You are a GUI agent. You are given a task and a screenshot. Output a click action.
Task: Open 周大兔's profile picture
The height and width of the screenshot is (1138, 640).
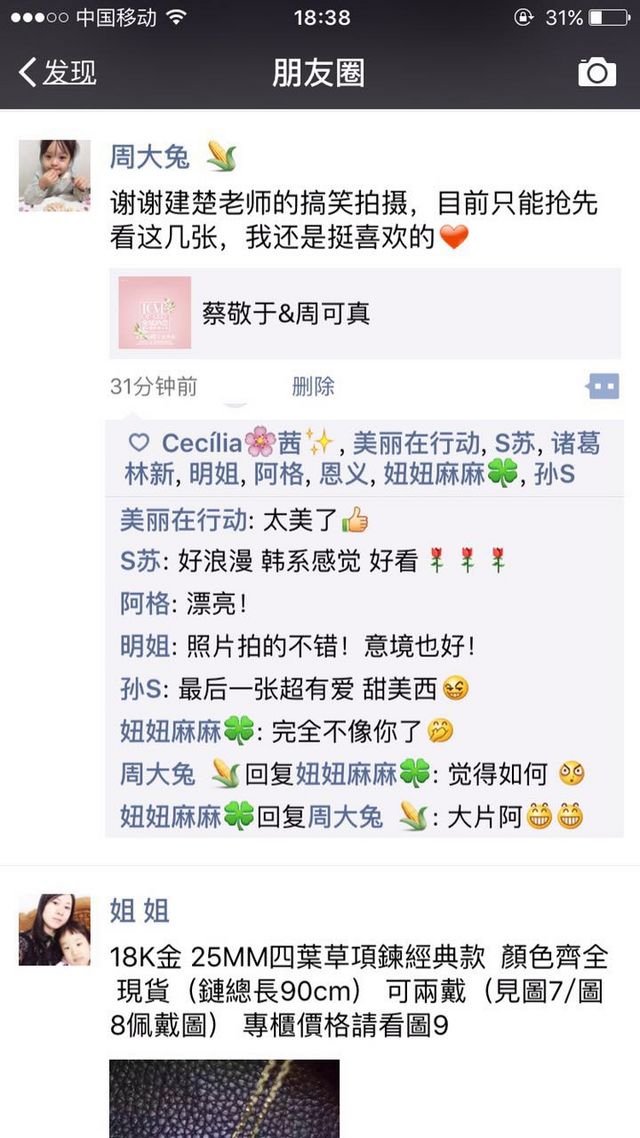pos(54,176)
